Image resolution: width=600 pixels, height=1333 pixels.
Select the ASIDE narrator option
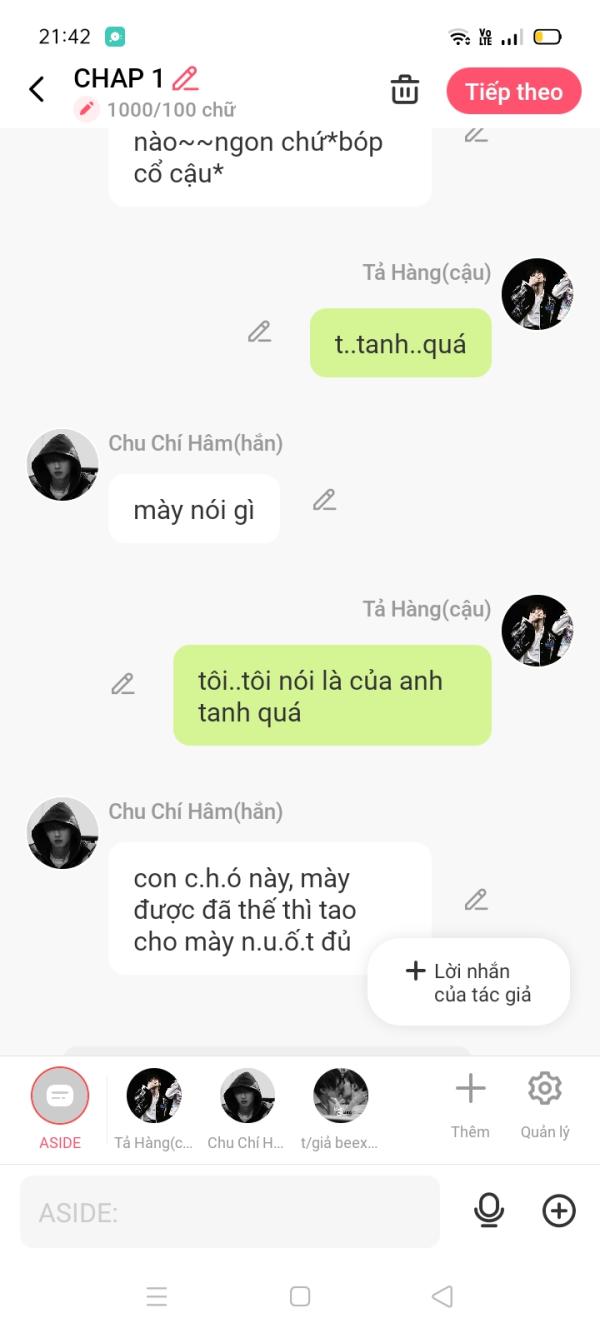[x=60, y=1108]
